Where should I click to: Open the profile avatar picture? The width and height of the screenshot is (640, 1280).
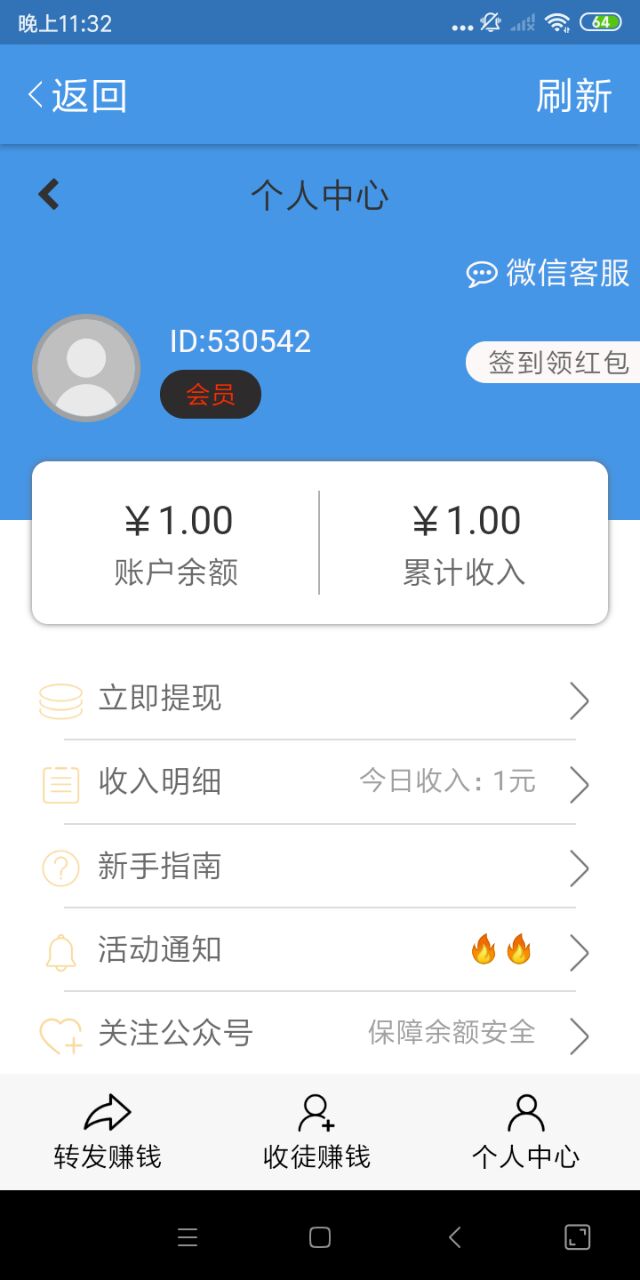coord(86,368)
